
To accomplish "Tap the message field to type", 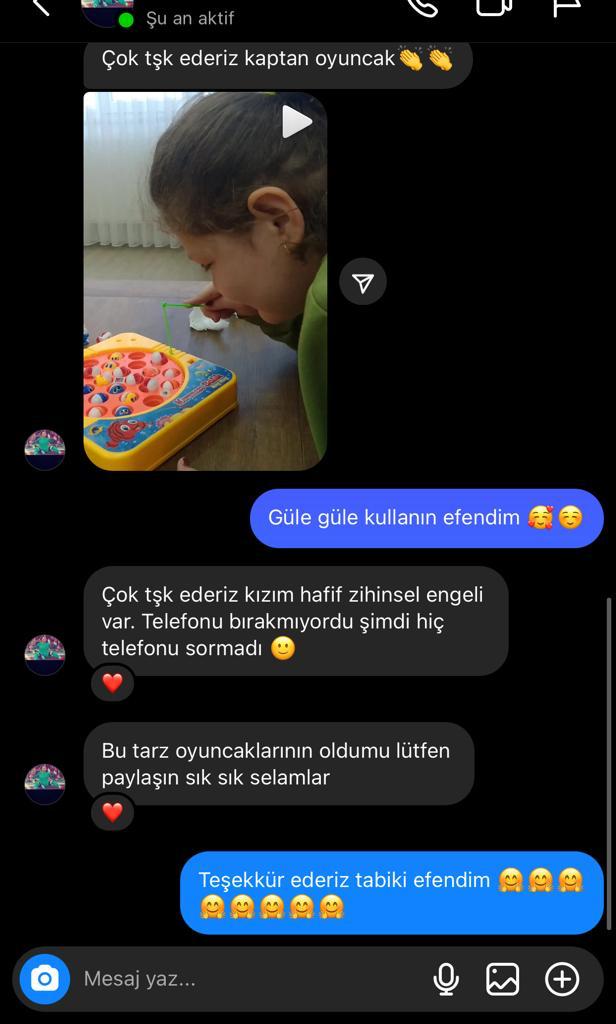I will [x=248, y=978].
